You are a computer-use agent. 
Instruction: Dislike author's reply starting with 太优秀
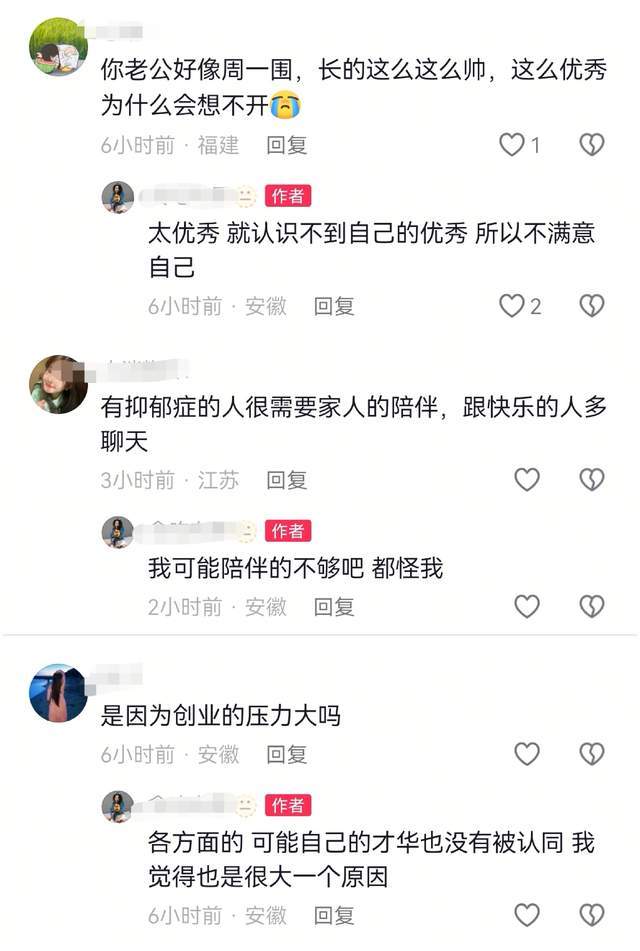(x=592, y=306)
